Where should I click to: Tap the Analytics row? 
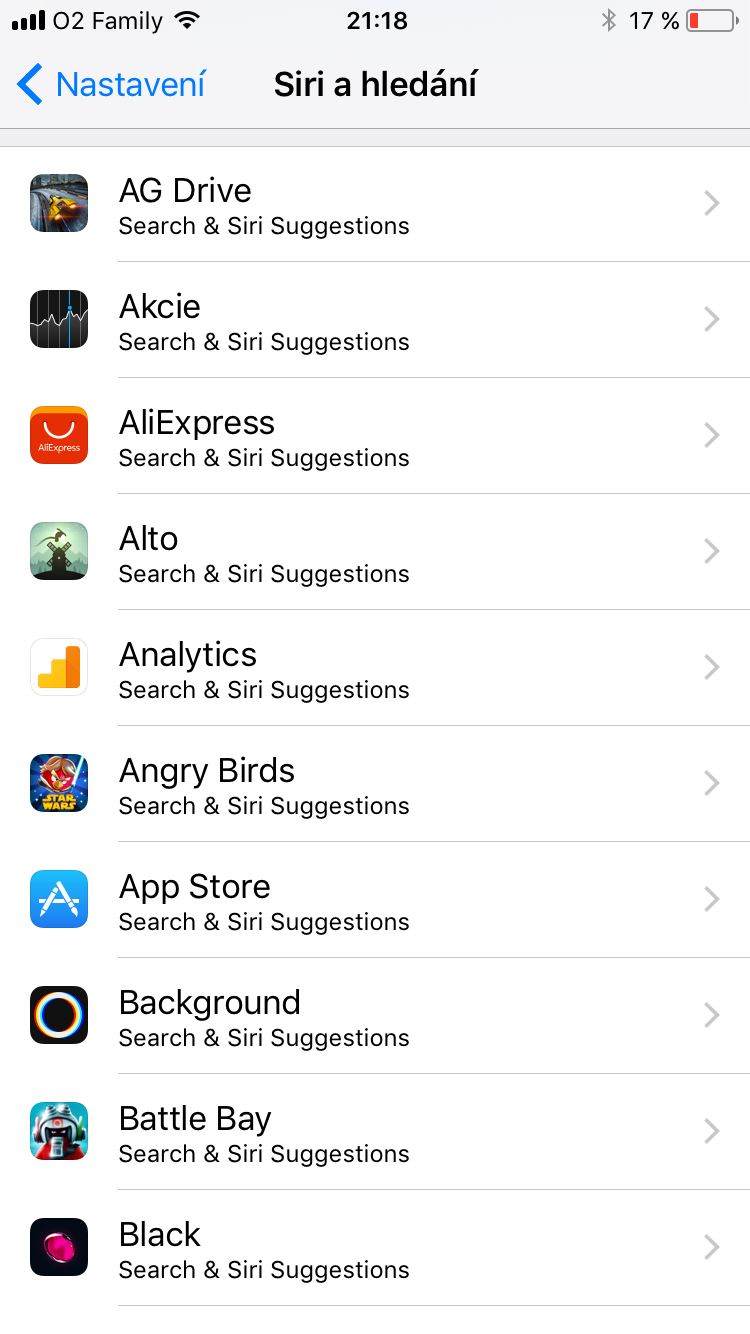(x=375, y=669)
